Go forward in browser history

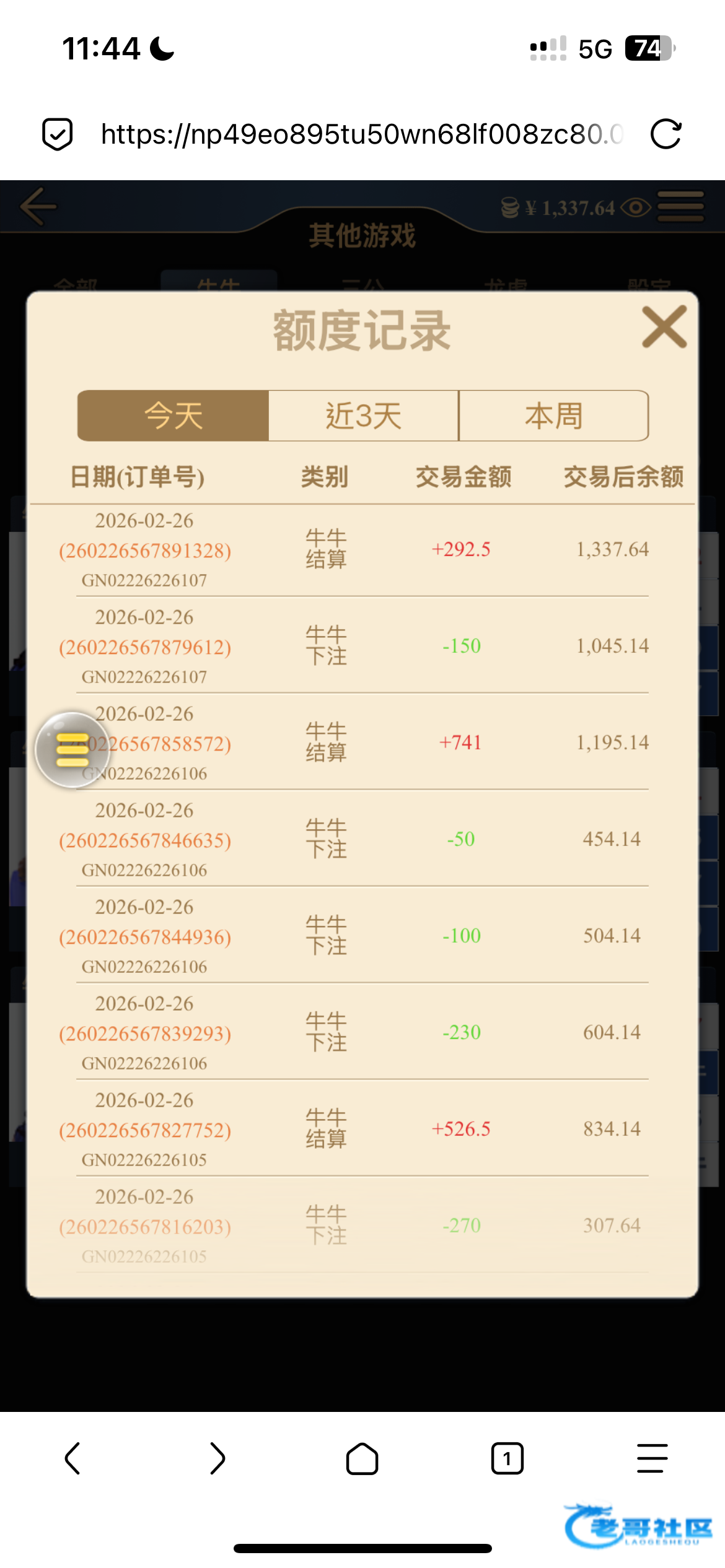coord(217,1458)
